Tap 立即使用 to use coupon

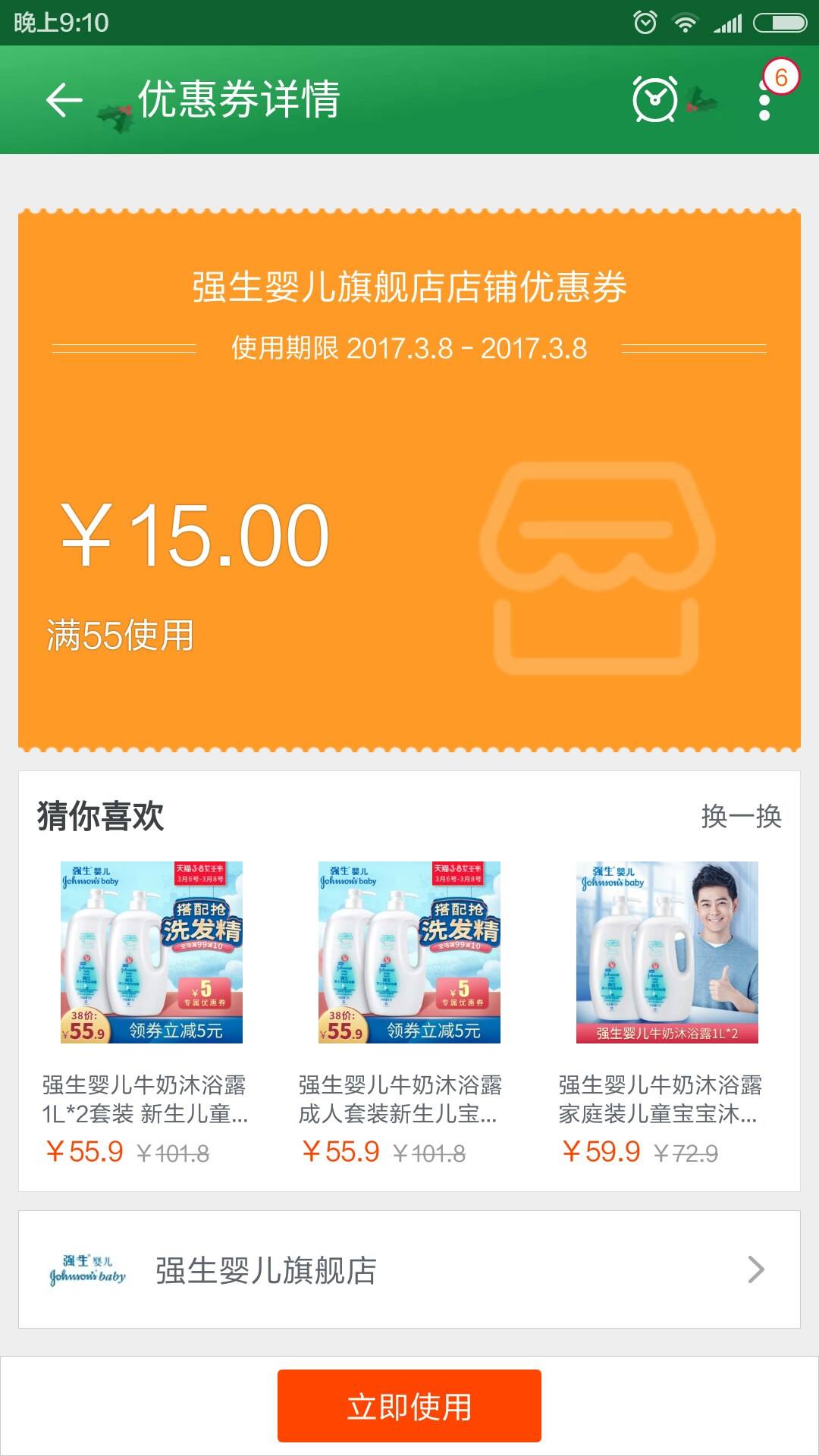(x=409, y=1406)
